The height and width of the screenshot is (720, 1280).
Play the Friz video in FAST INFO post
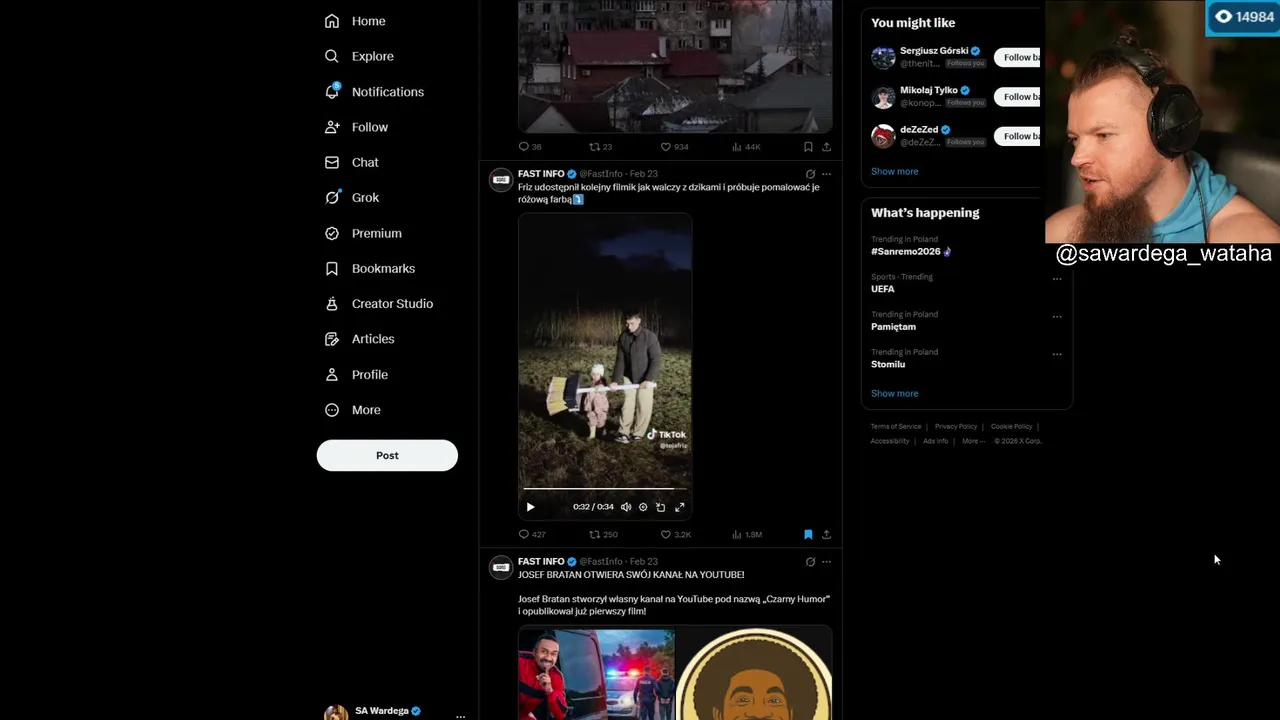(x=530, y=507)
